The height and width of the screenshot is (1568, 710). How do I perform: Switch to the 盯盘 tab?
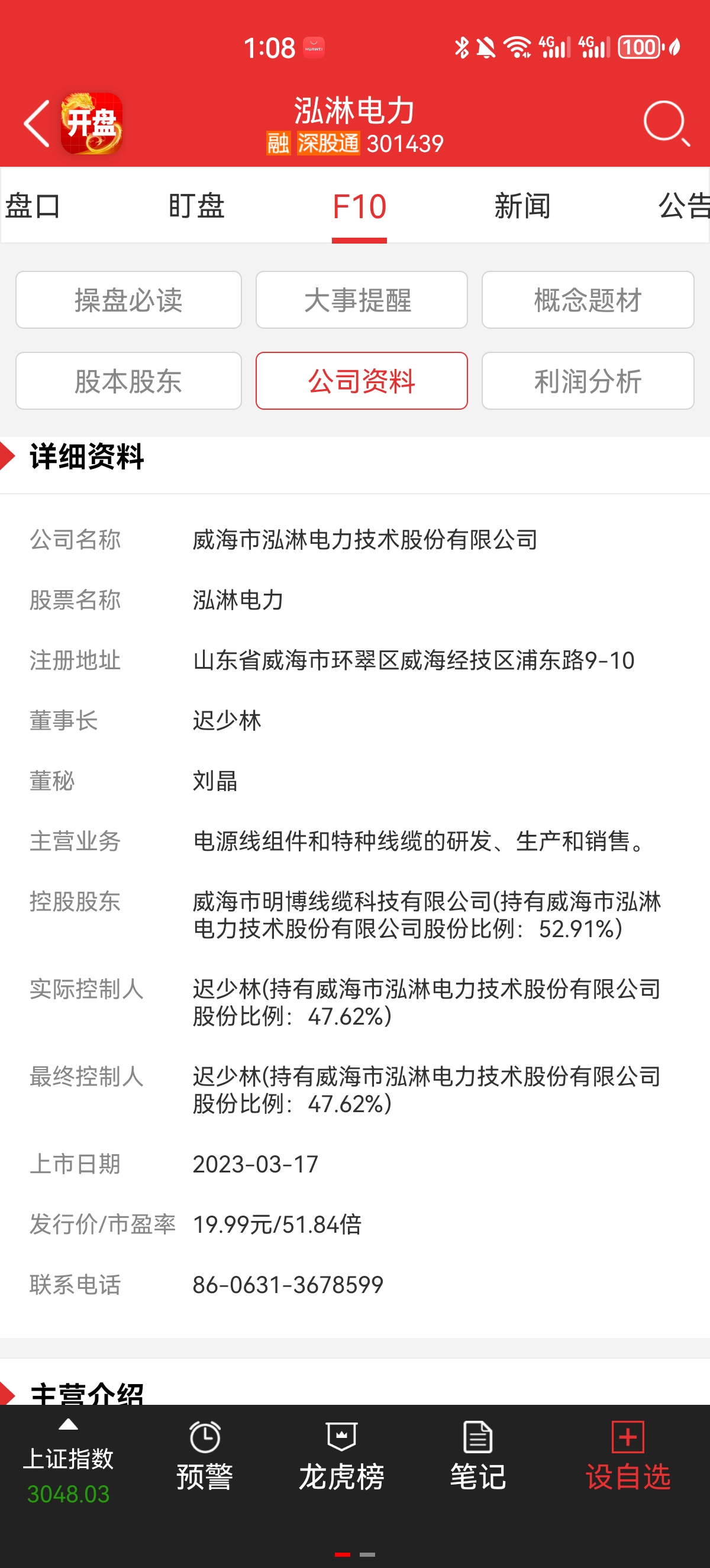pos(196,206)
